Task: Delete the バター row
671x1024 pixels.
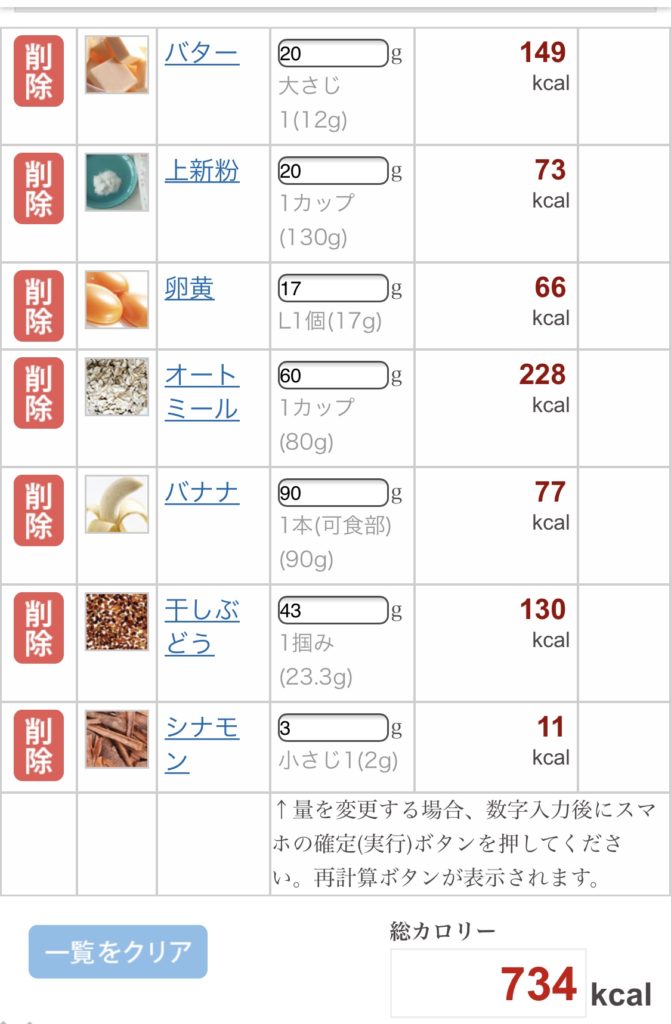Action: tap(38, 71)
